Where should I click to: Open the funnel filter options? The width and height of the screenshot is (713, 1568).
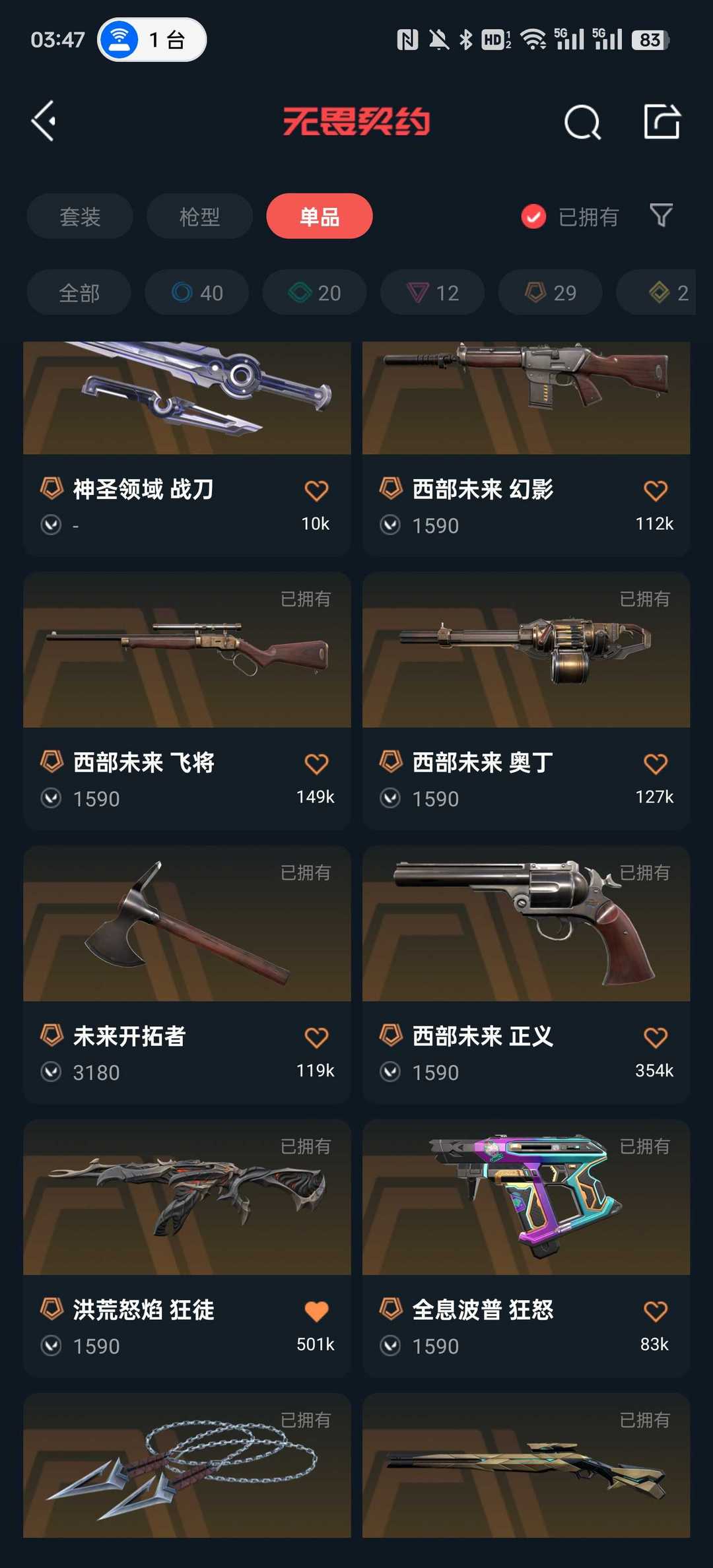point(661,215)
